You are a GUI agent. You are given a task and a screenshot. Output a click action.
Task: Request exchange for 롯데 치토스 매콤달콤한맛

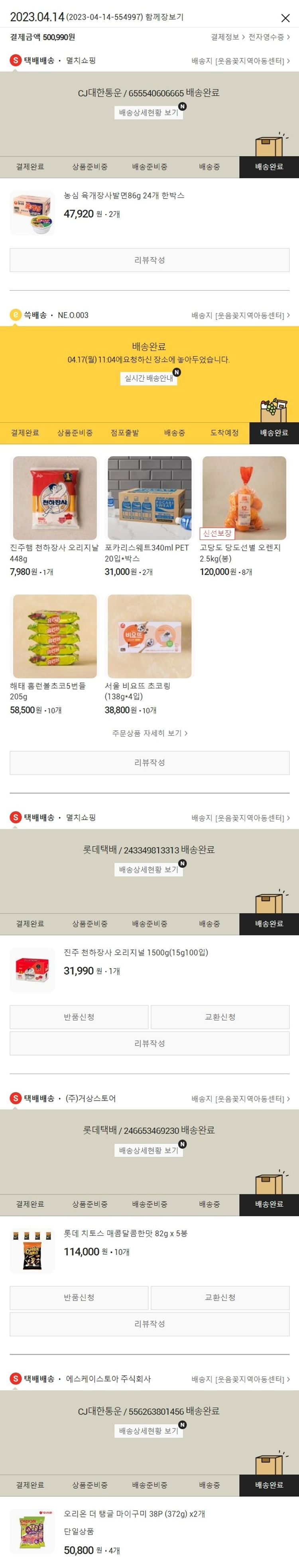220,1297
